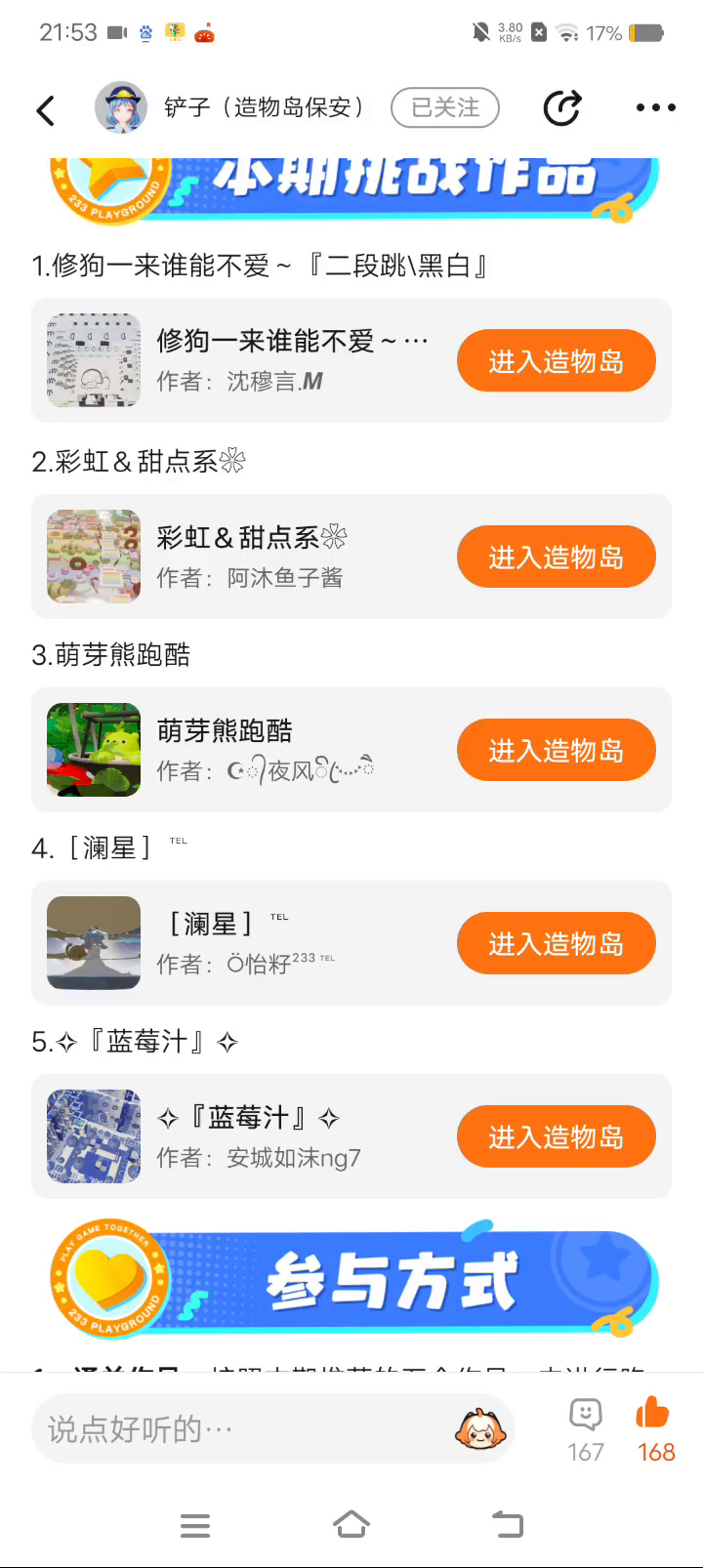Open the 彩虹＆甜点系 work thumbnail
Image resolution: width=703 pixels, height=1568 pixels.
(94, 556)
